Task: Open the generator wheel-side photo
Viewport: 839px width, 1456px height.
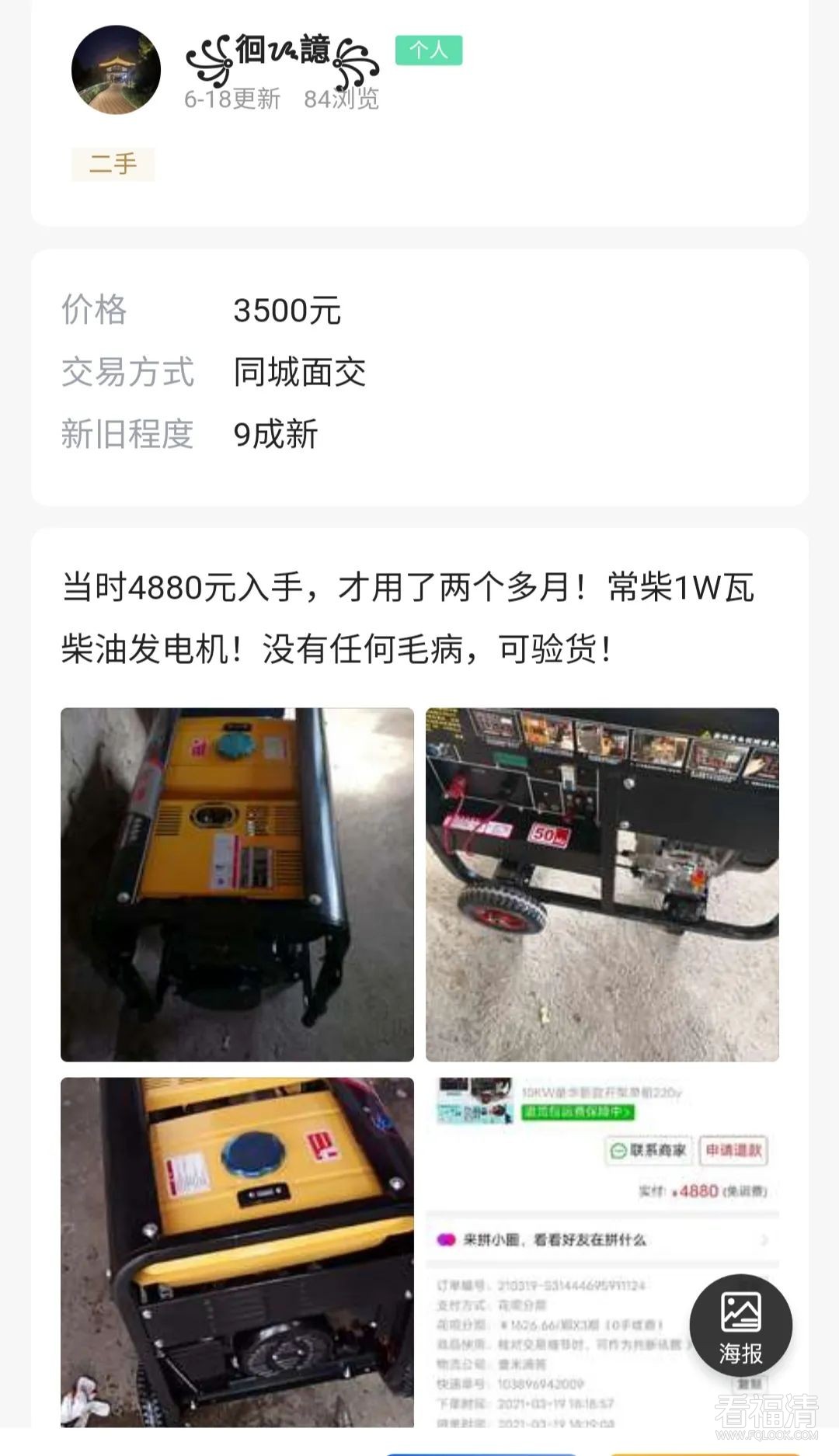Action: (x=602, y=884)
